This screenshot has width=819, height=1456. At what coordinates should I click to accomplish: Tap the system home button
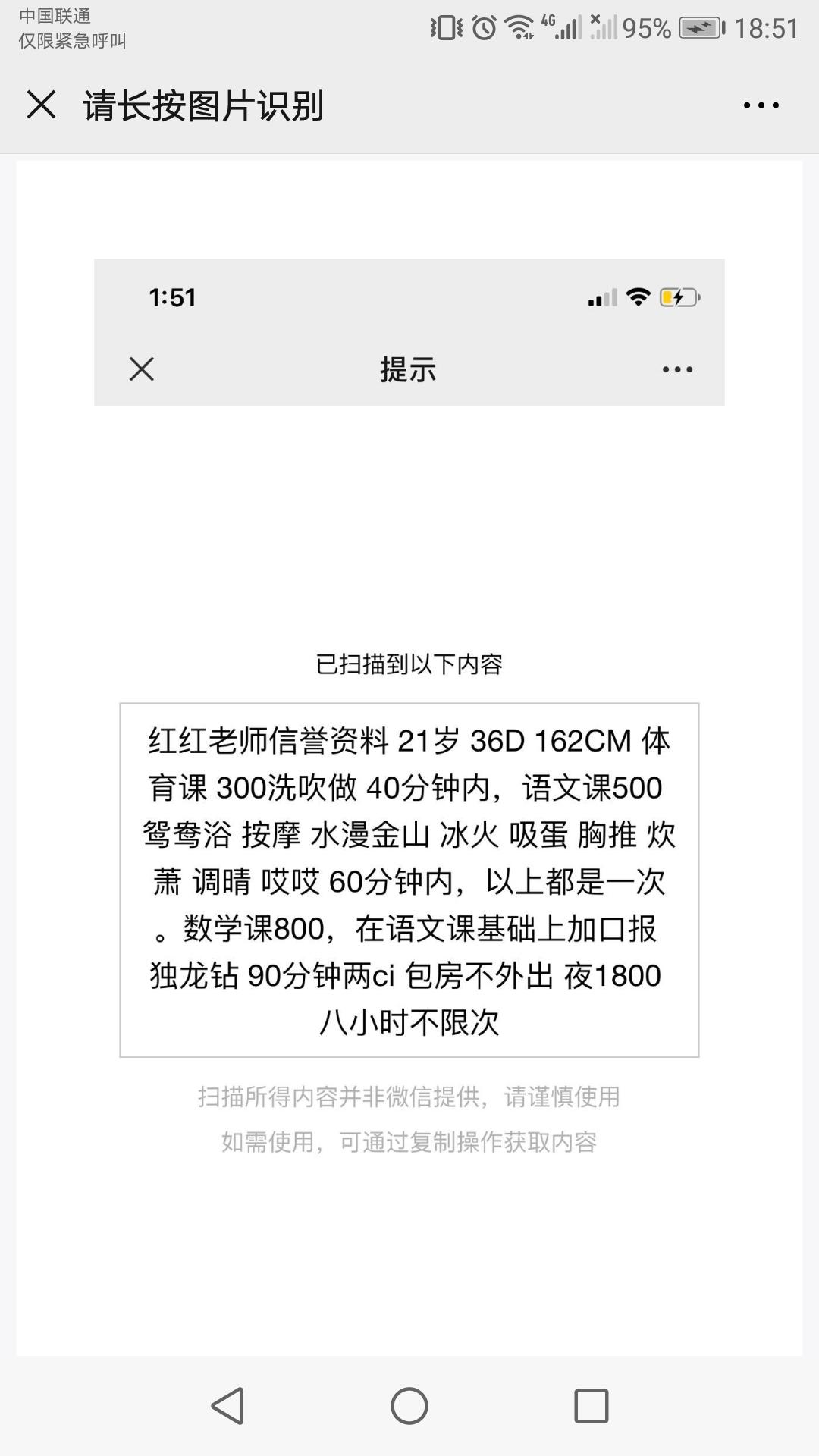(x=409, y=1406)
